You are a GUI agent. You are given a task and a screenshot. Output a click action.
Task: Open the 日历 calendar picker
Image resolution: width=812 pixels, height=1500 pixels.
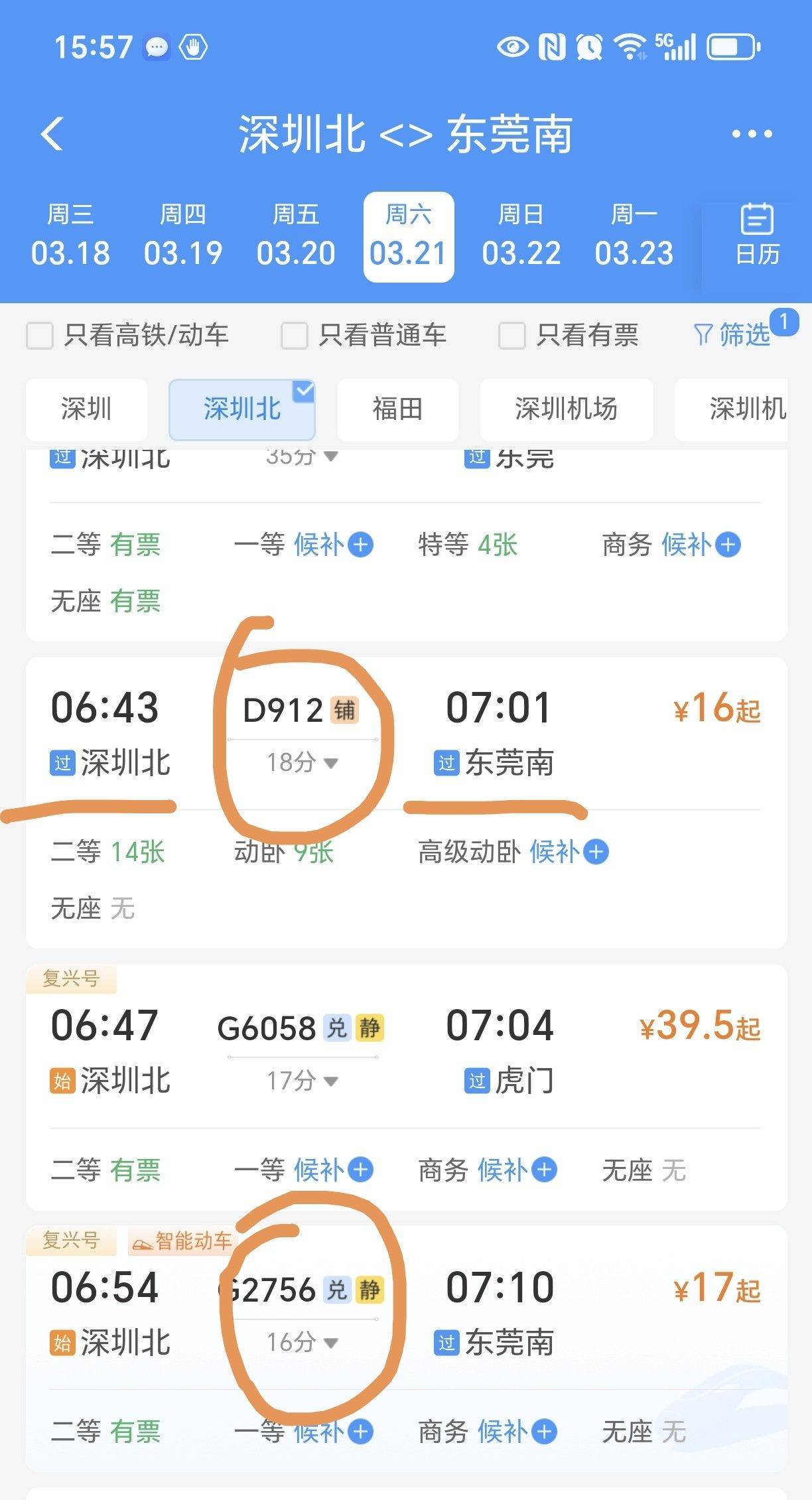[x=757, y=236]
